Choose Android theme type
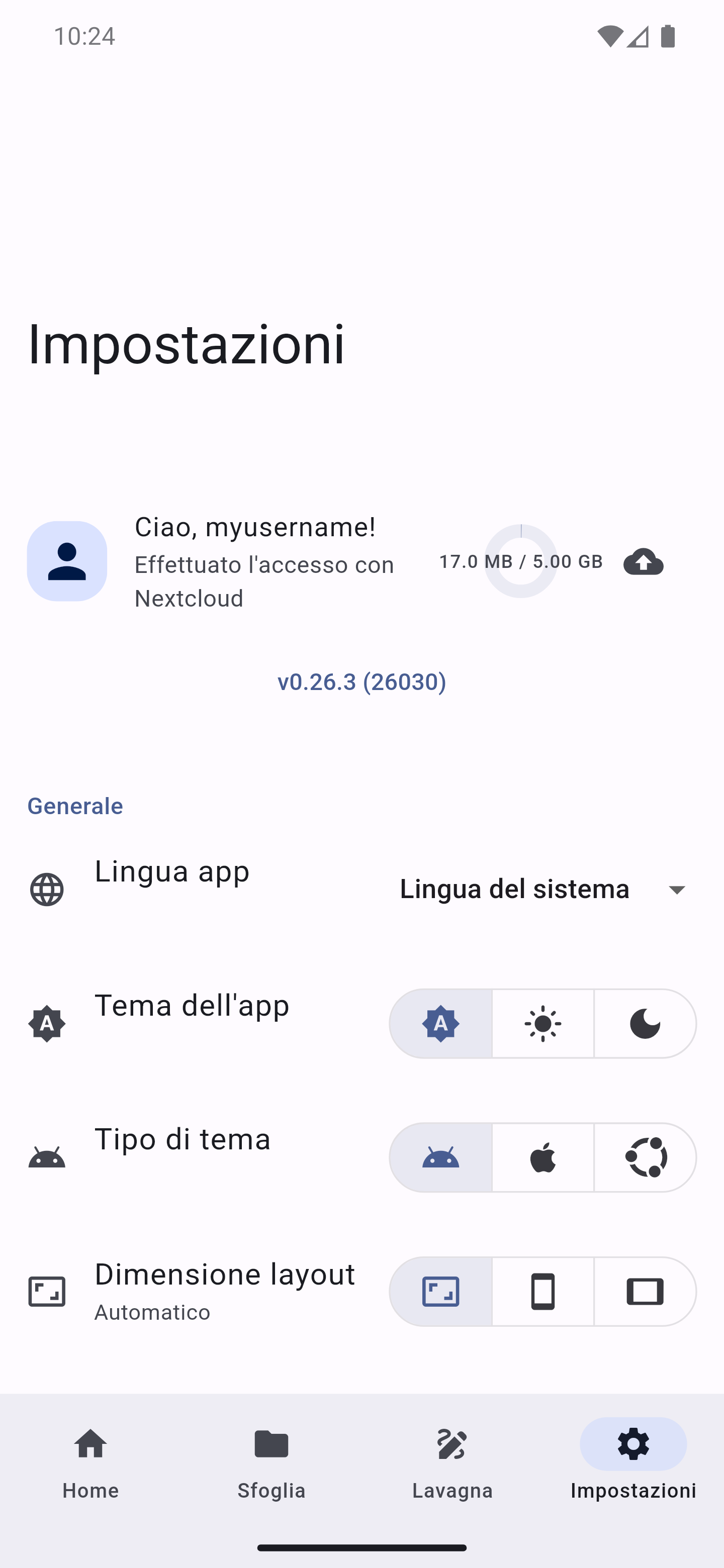 coord(440,1157)
